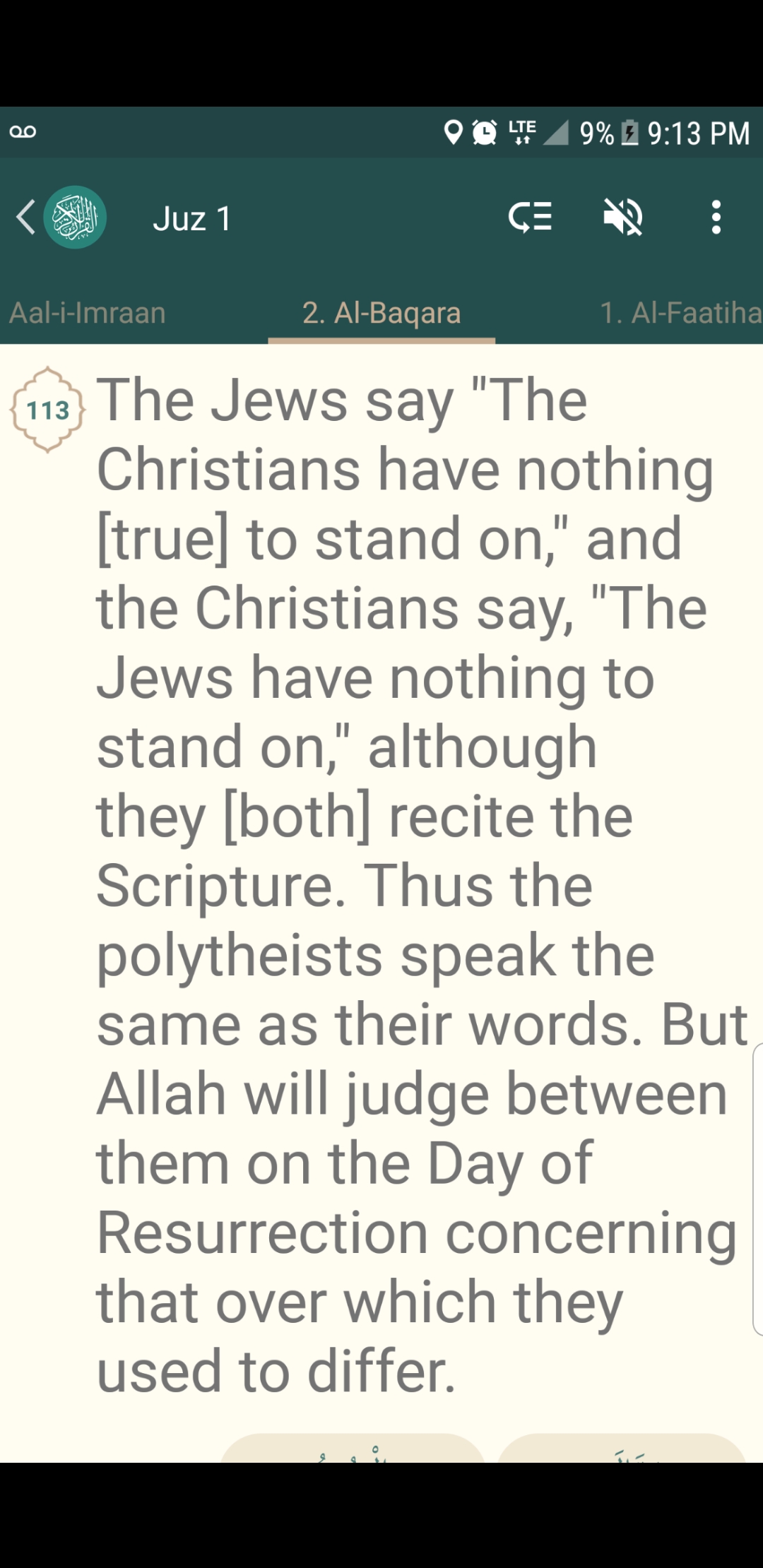Select the 2. Al-Baqara tab
763x1568 pixels.
tap(381, 313)
